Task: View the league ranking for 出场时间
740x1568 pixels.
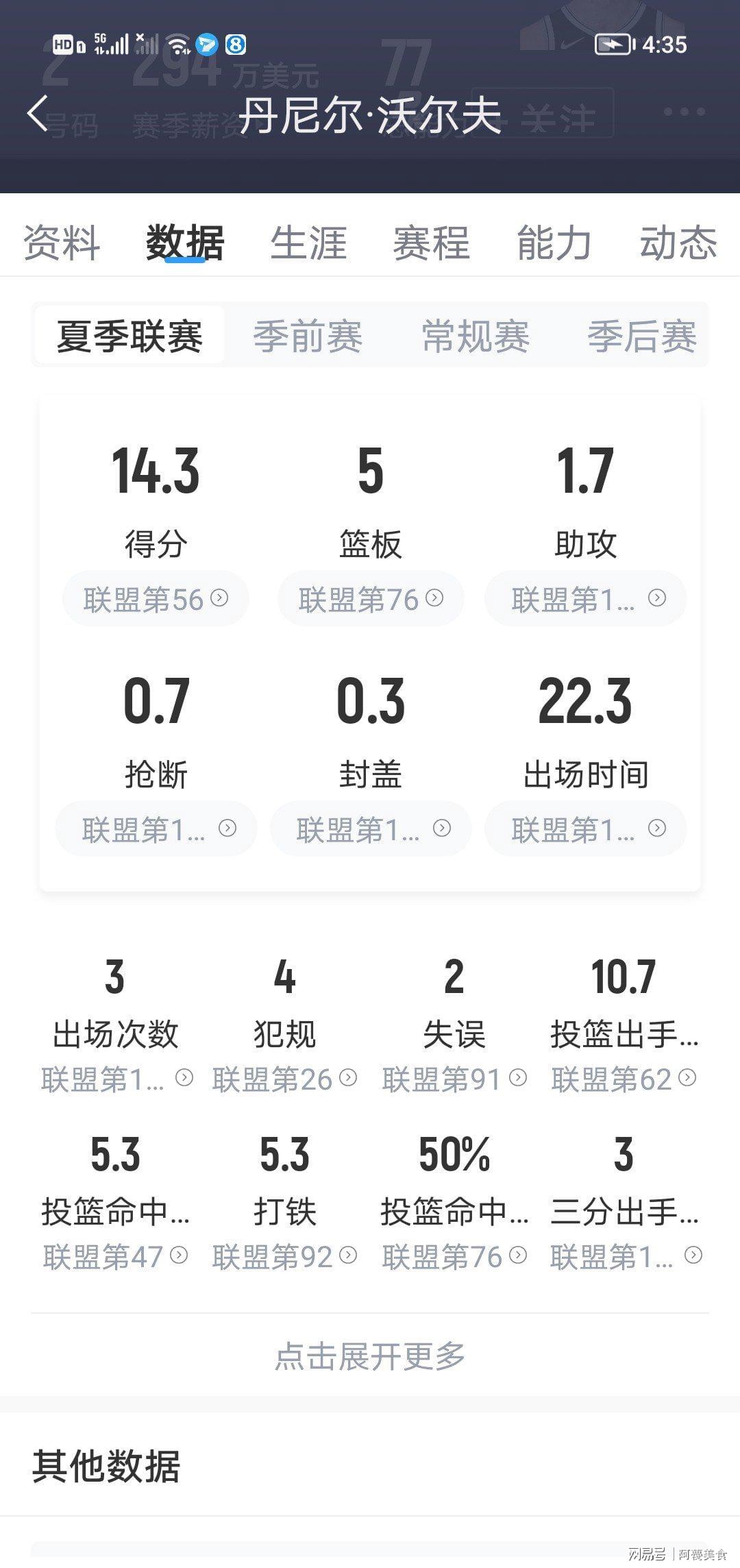Action: [x=586, y=829]
